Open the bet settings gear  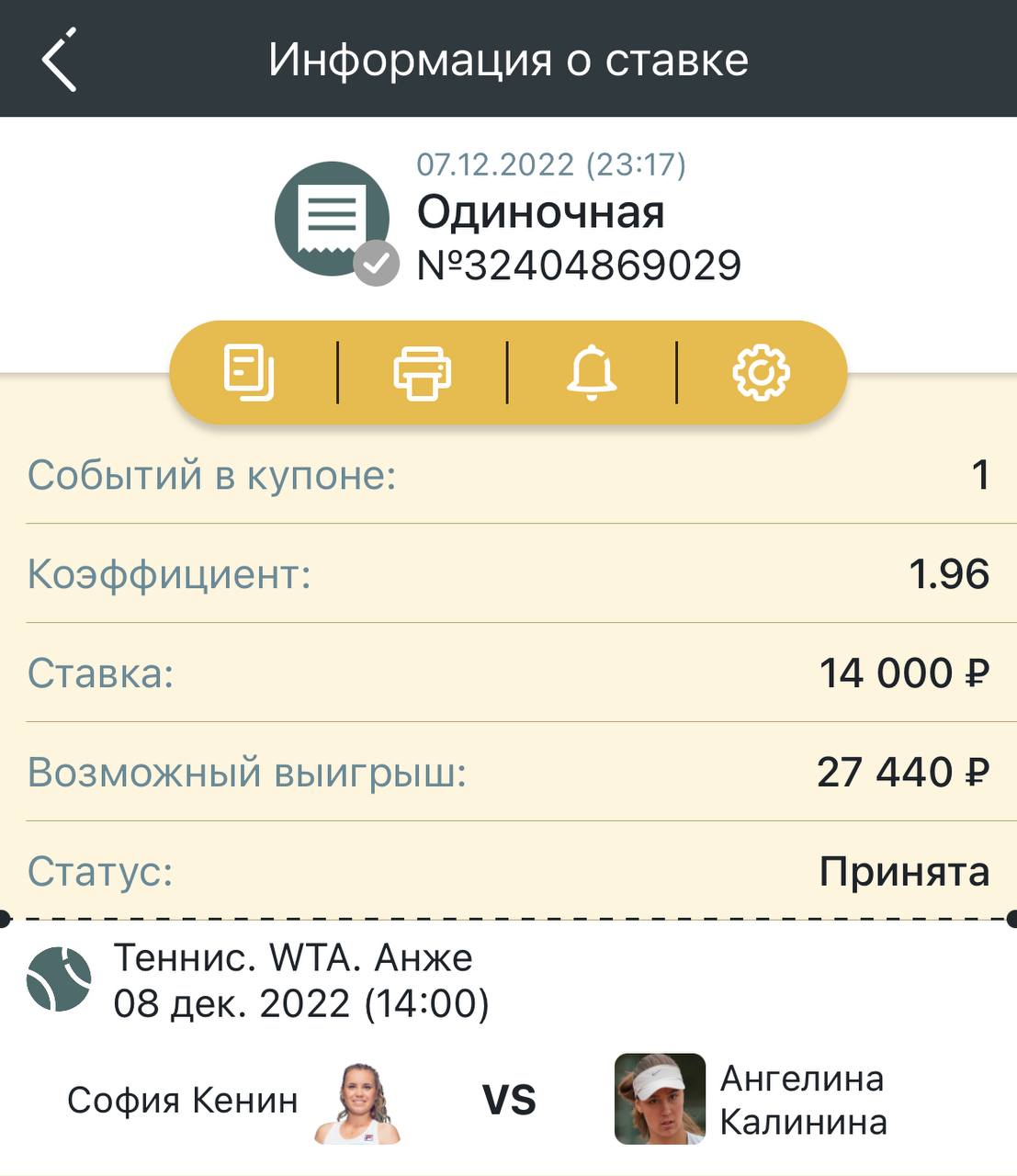(x=761, y=372)
